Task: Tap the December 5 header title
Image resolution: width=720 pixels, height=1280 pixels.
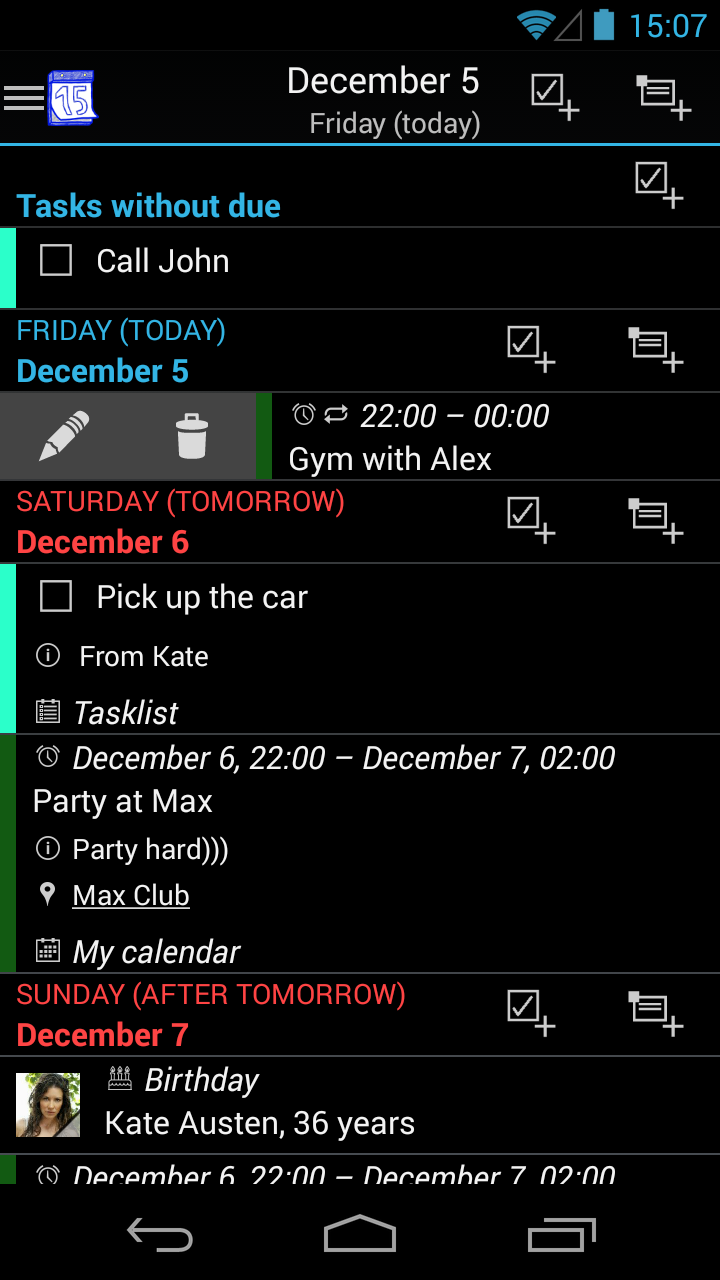Action: 383,81
